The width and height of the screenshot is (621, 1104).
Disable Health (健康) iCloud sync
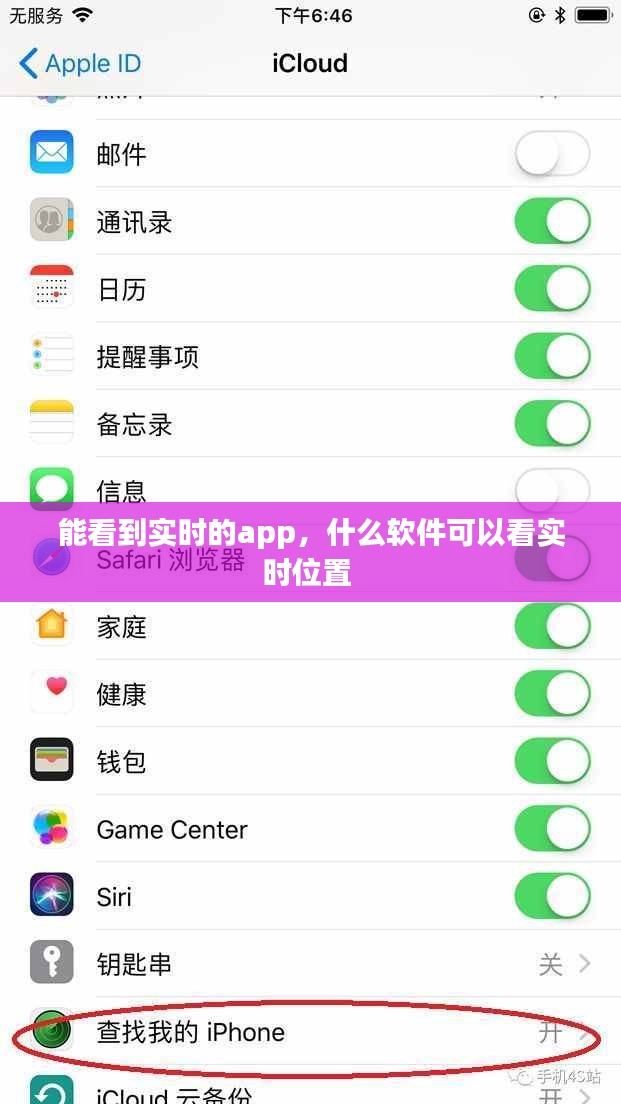pyautogui.click(x=552, y=694)
